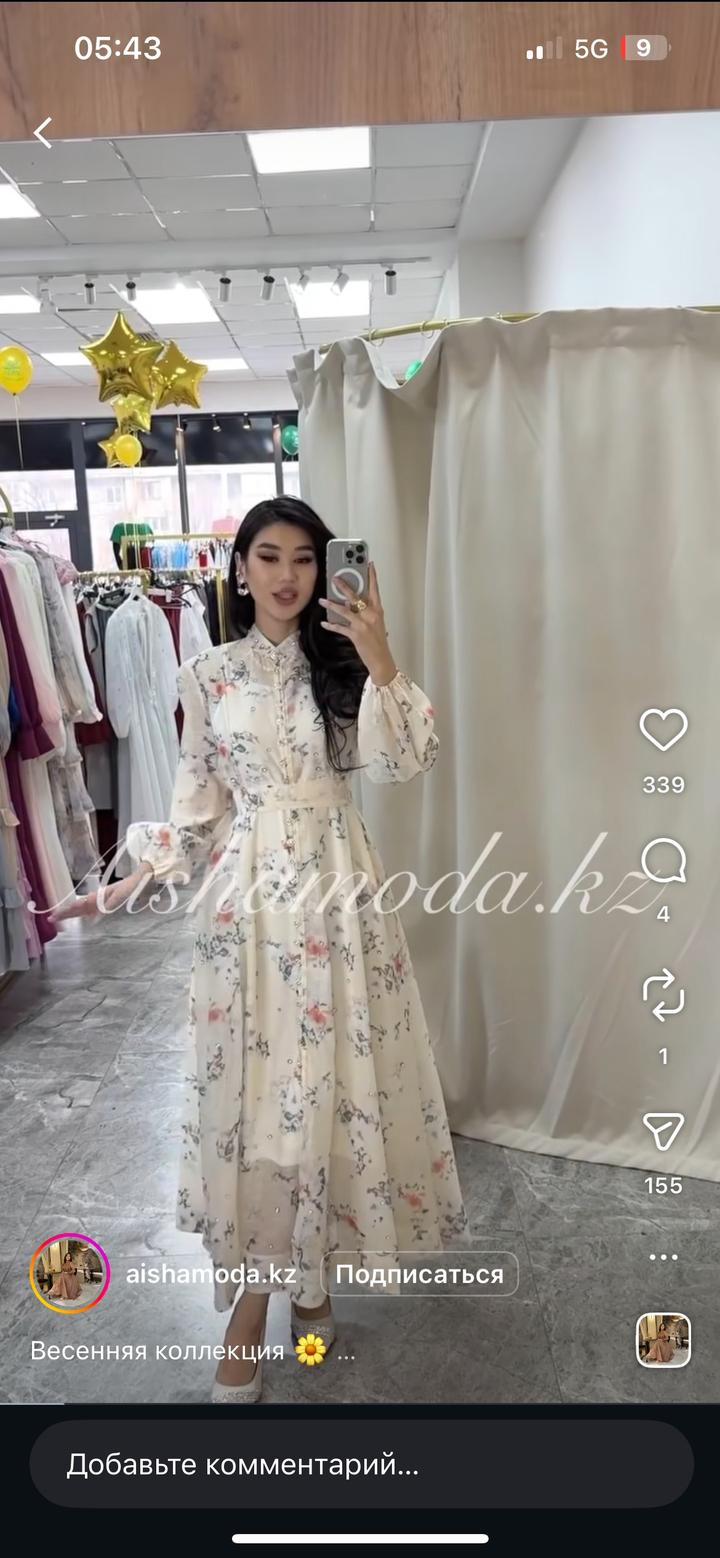Like this reel with the heart icon

click(663, 730)
